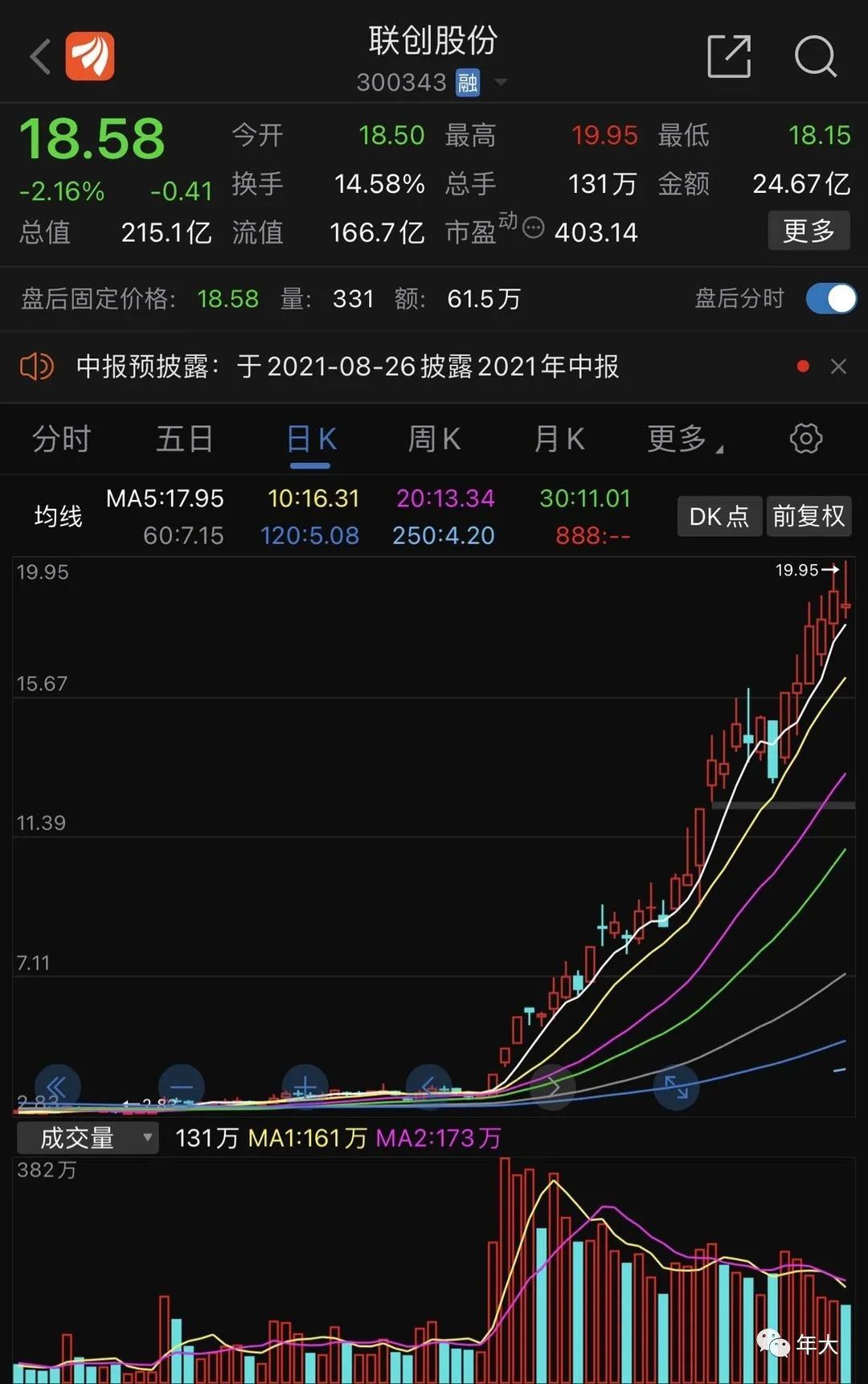Select the 月K chart tab

[559, 440]
